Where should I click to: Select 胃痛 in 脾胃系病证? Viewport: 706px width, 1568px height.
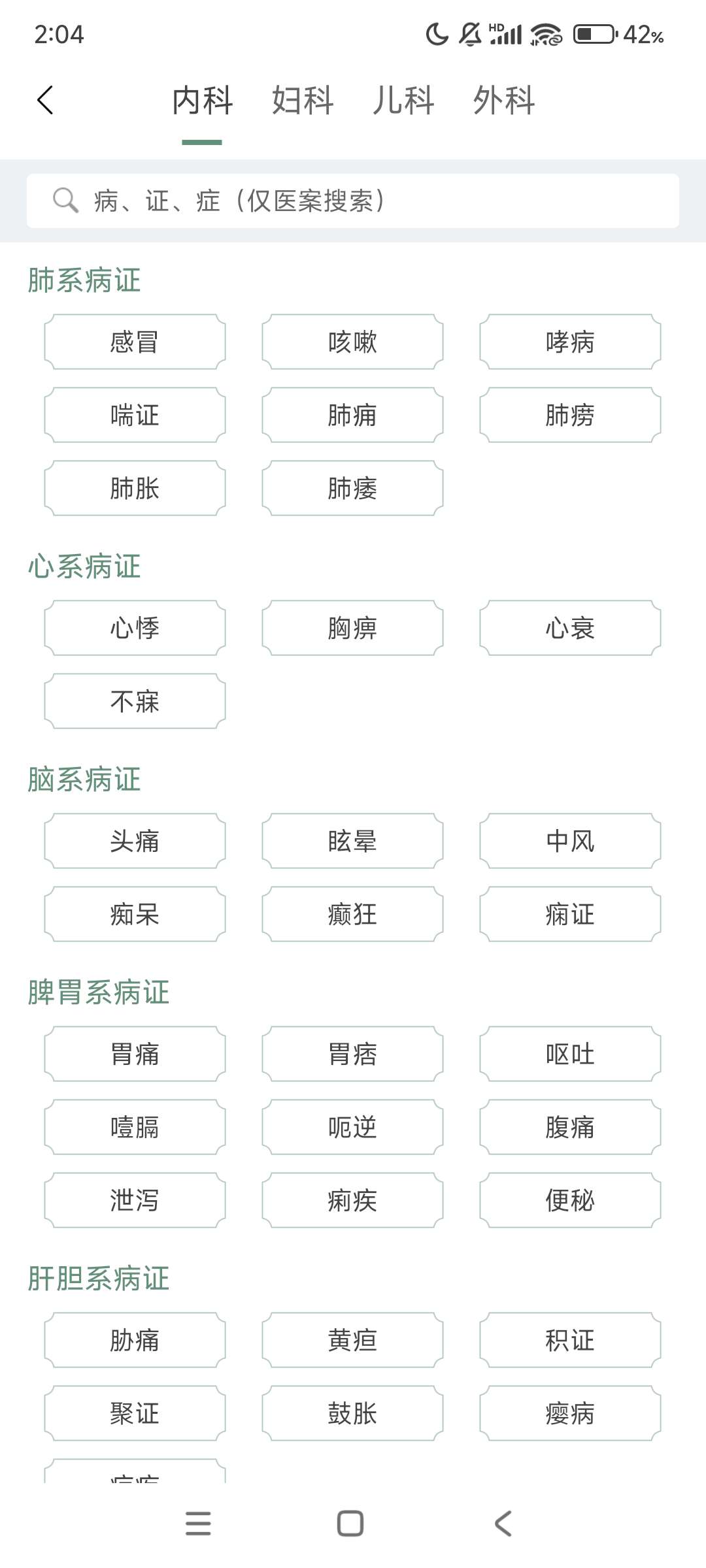[133, 1053]
